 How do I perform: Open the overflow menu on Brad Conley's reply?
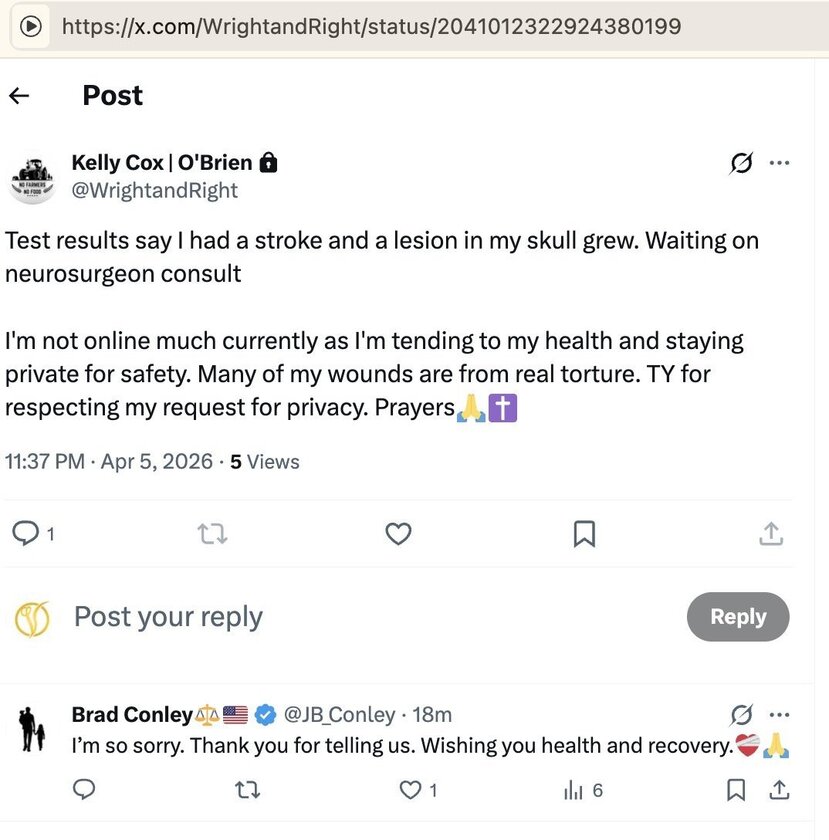point(780,714)
